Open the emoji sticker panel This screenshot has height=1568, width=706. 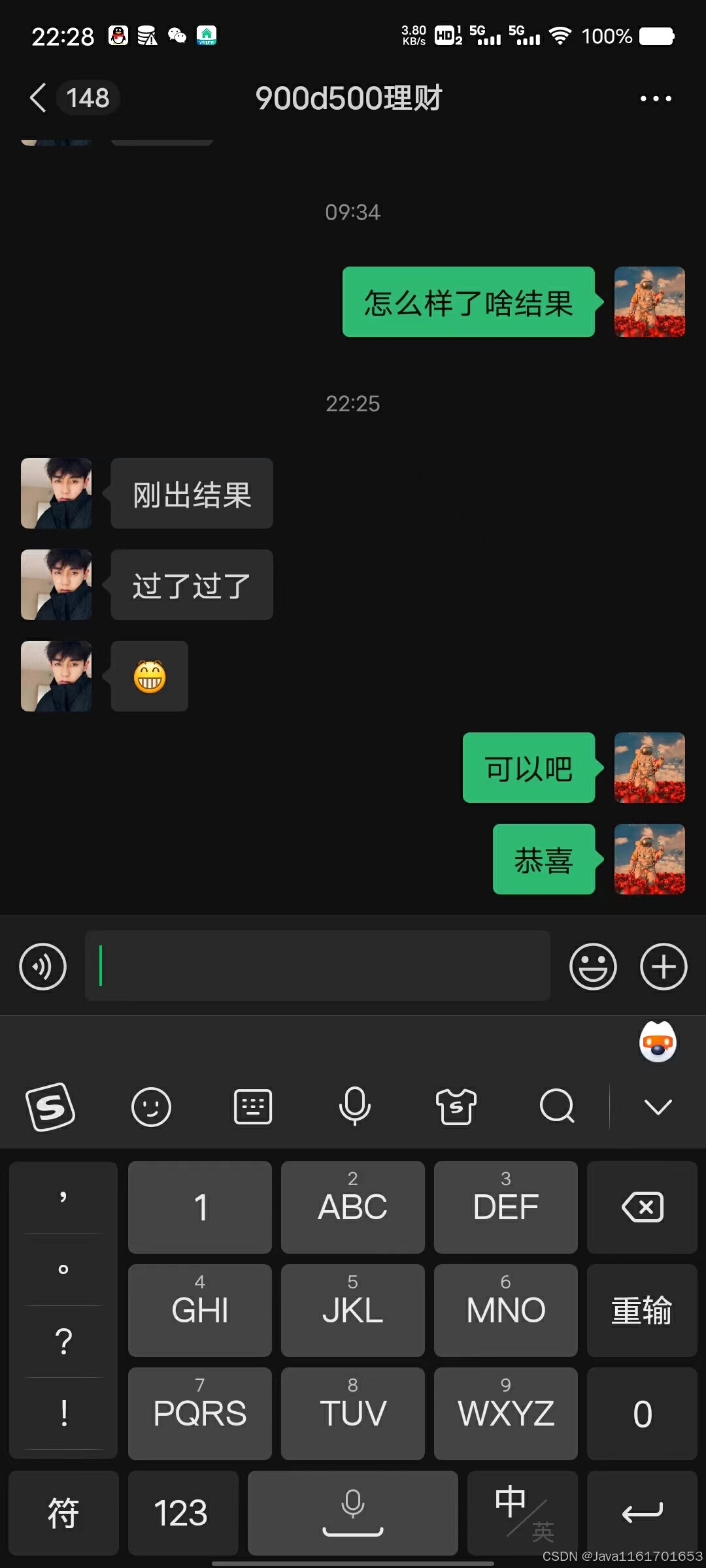(x=593, y=966)
